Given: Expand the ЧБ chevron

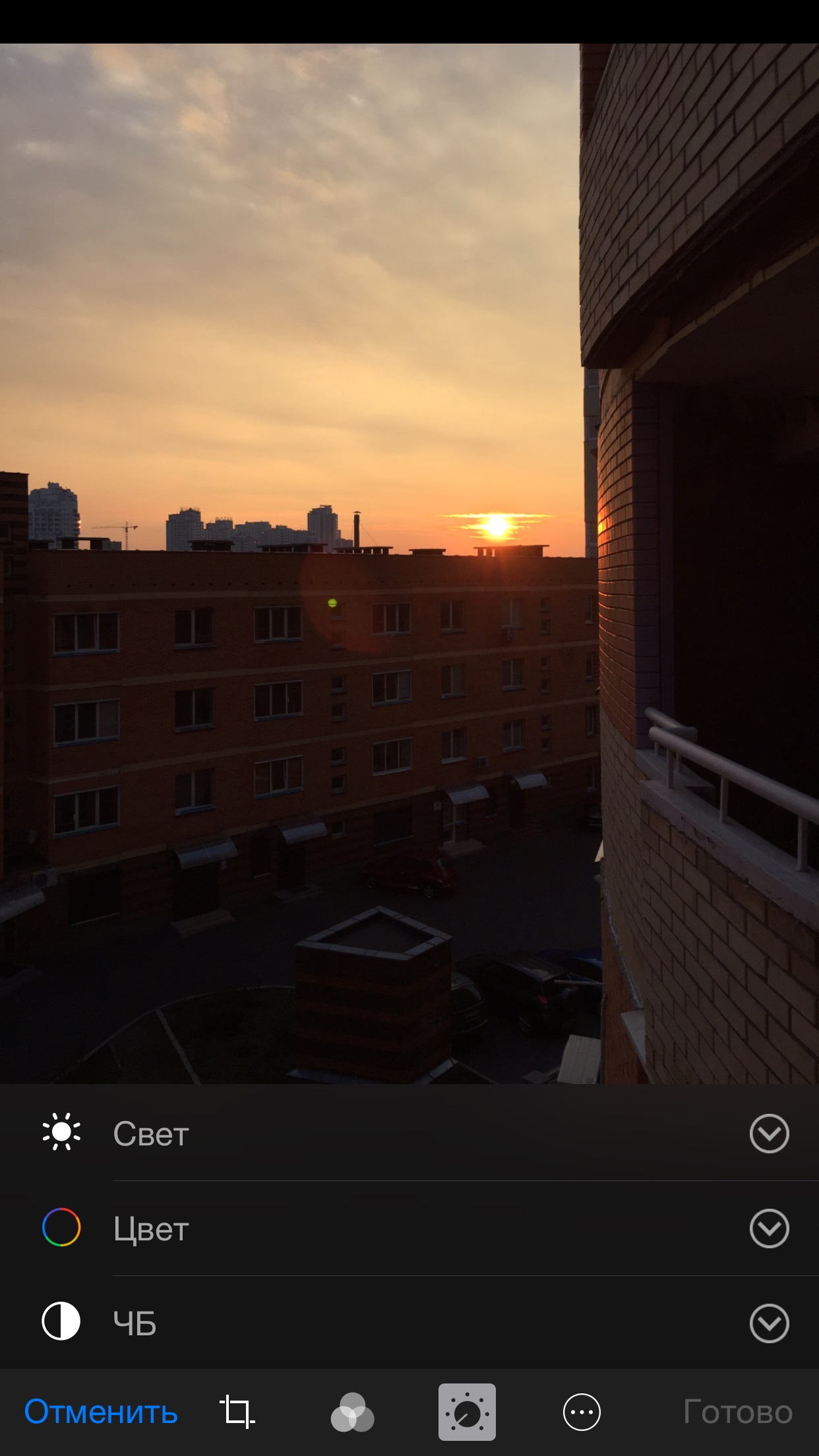Looking at the screenshot, I should click(769, 1323).
